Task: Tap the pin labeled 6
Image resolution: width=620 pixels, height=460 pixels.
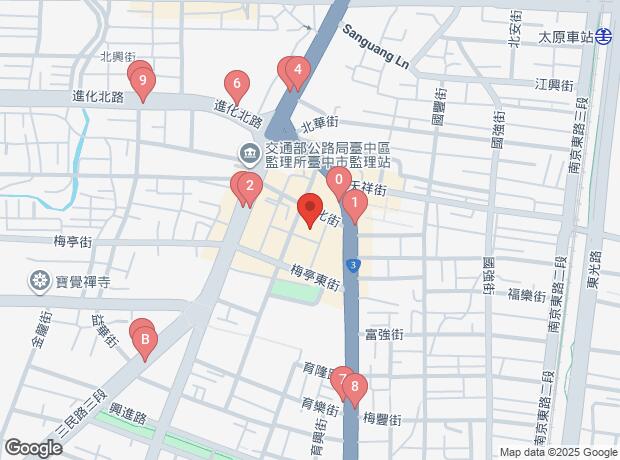Action: (x=236, y=83)
